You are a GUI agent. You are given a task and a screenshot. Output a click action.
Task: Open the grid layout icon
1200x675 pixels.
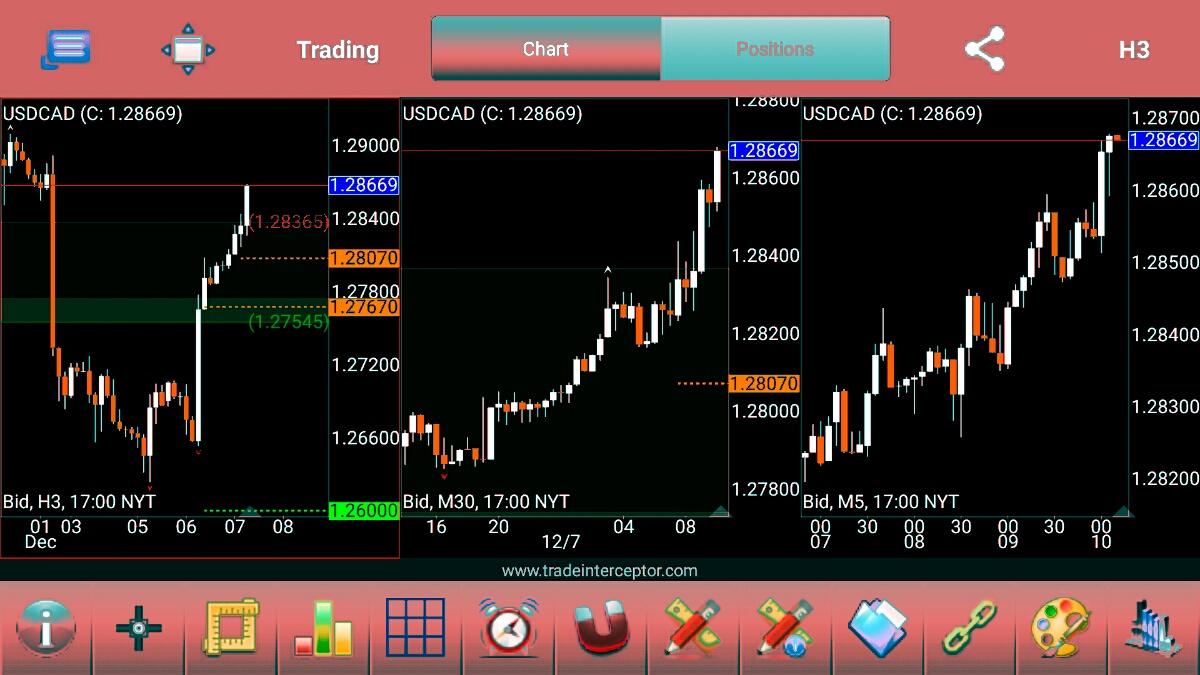pos(415,629)
